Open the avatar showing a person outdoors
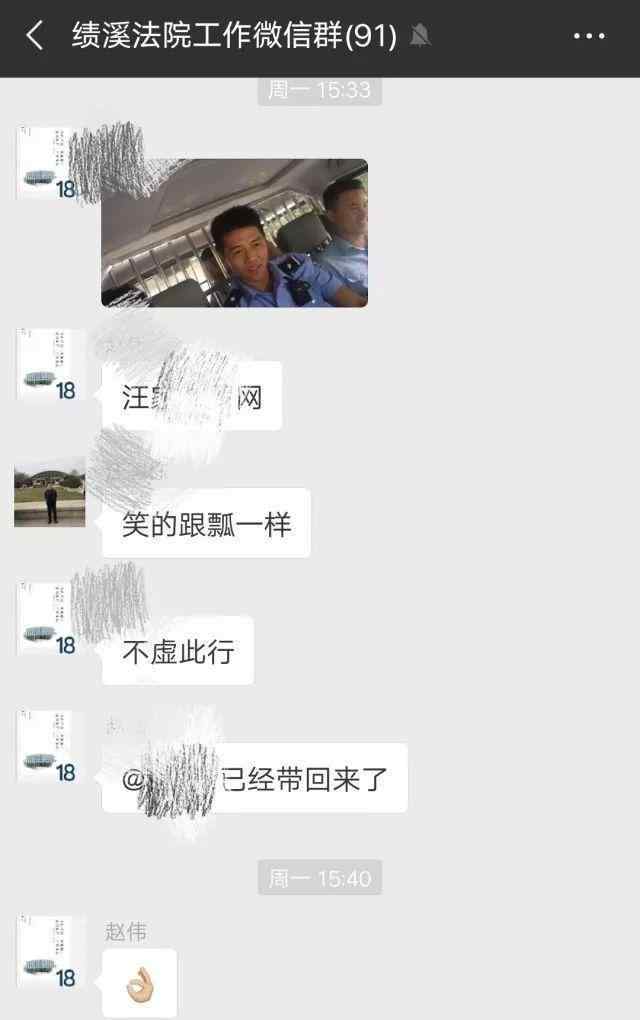Image resolution: width=640 pixels, height=1020 pixels. click(50, 492)
